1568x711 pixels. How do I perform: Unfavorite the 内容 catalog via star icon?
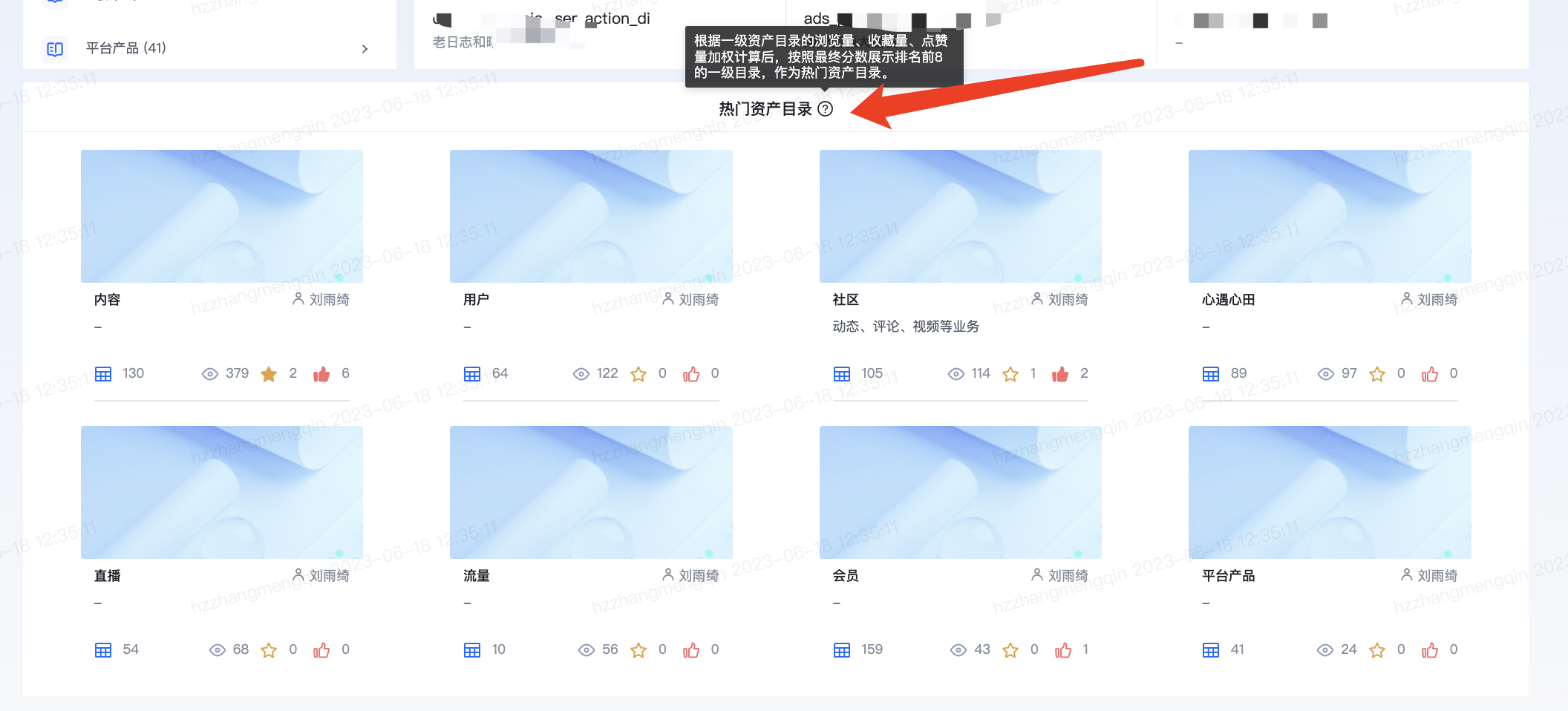tap(269, 374)
